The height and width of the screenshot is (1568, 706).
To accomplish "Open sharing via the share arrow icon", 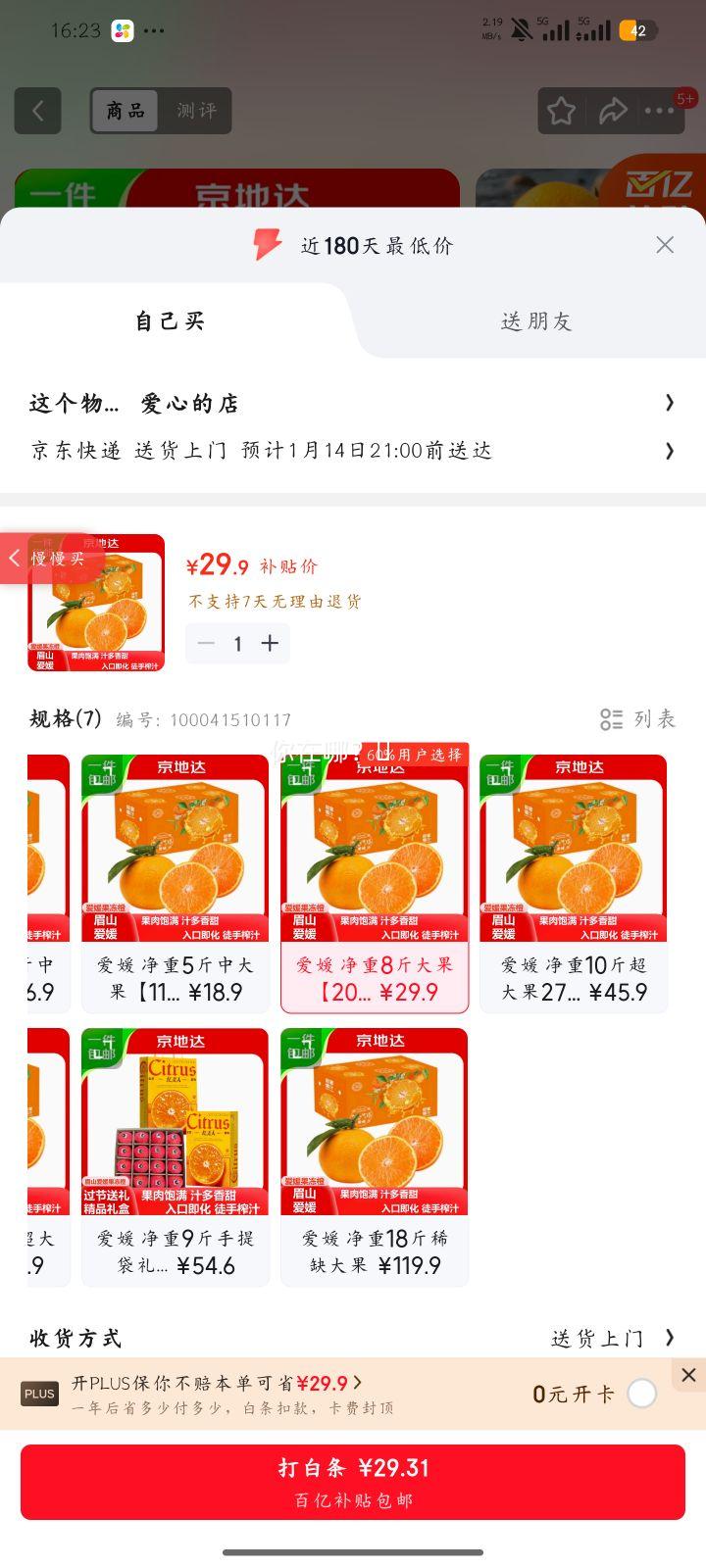I will click(x=615, y=111).
